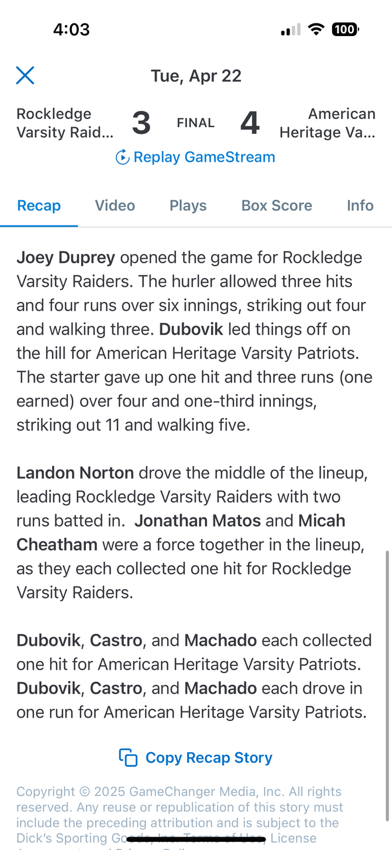This screenshot has width=392, height=850.
Task: Switch to the Video tab
Action: [115, 206]
